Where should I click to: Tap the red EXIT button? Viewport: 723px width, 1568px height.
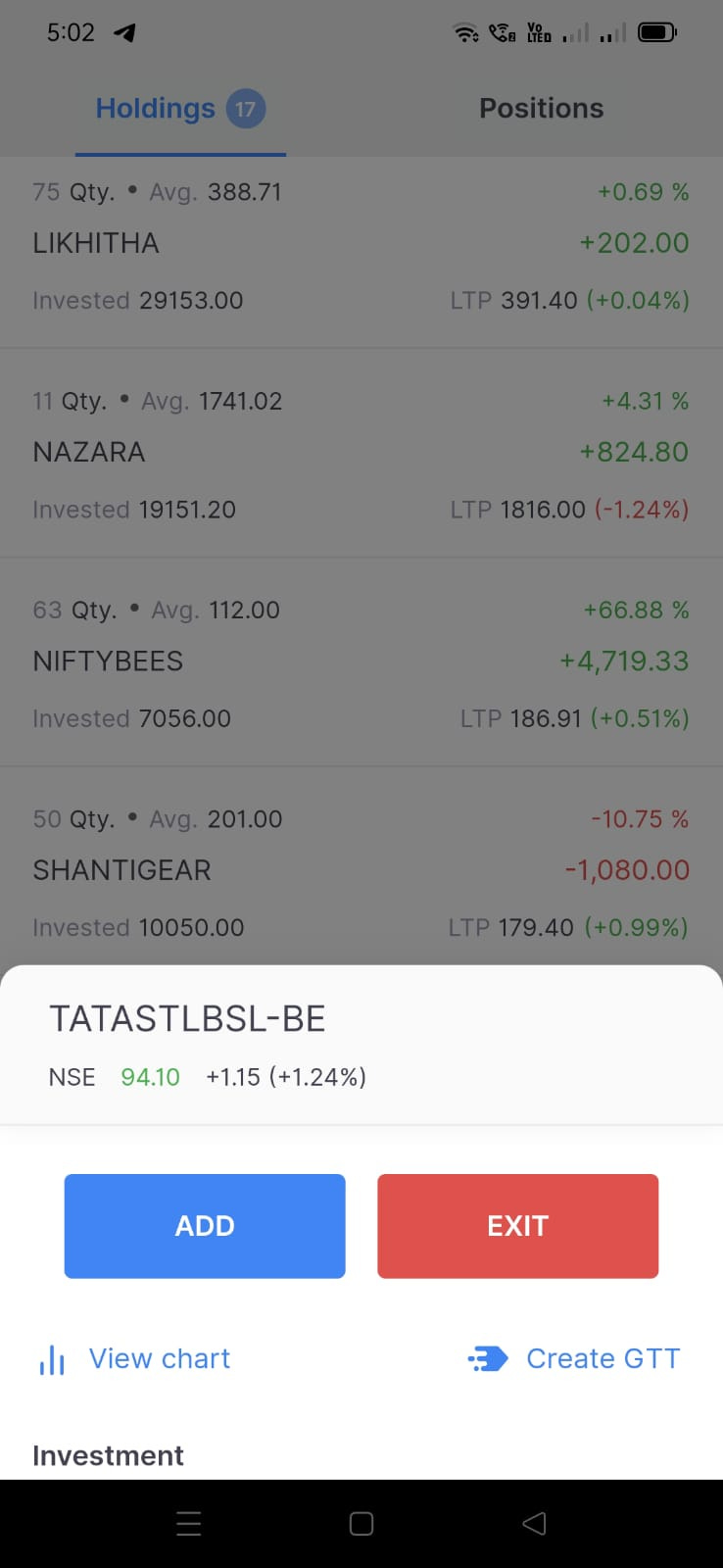(517, 1225)
